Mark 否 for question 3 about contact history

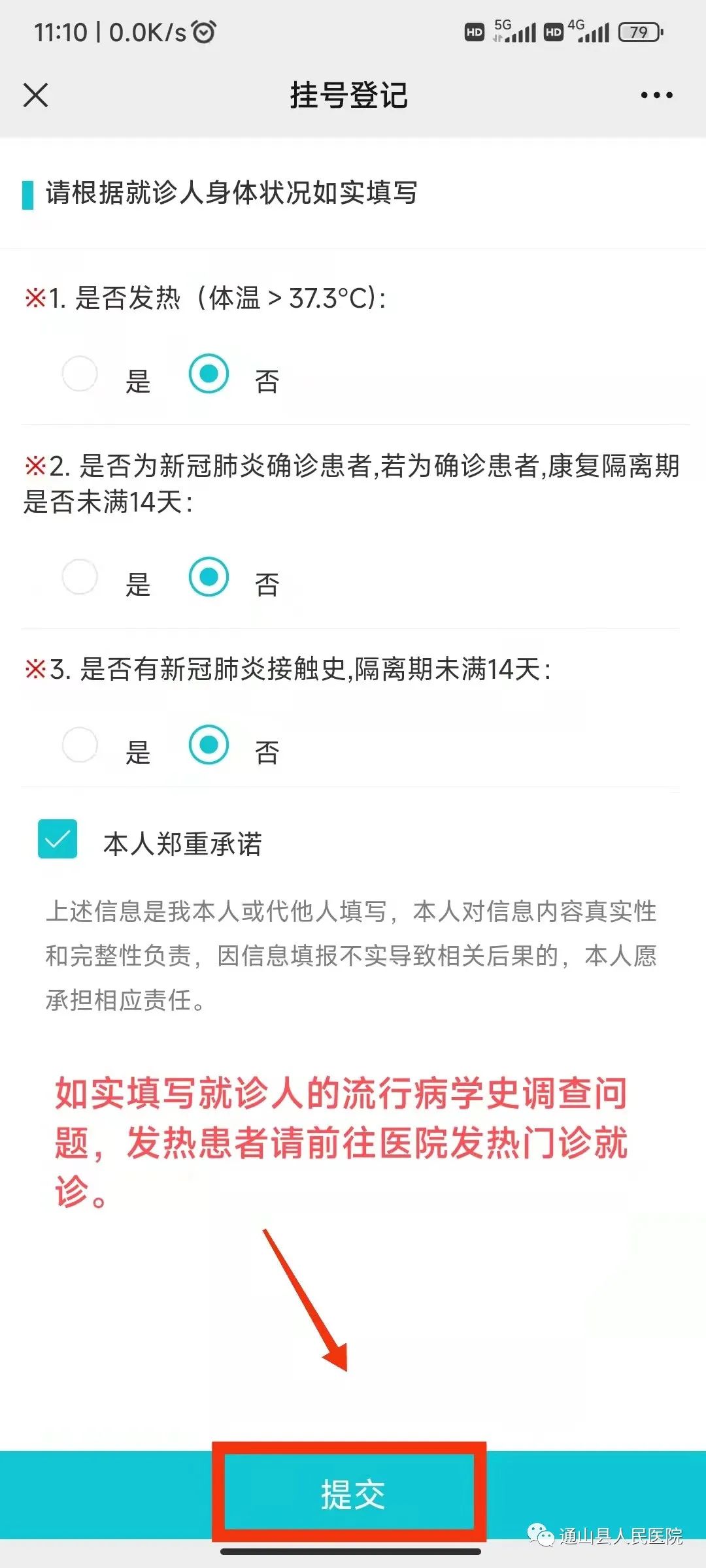pos(209,745)
